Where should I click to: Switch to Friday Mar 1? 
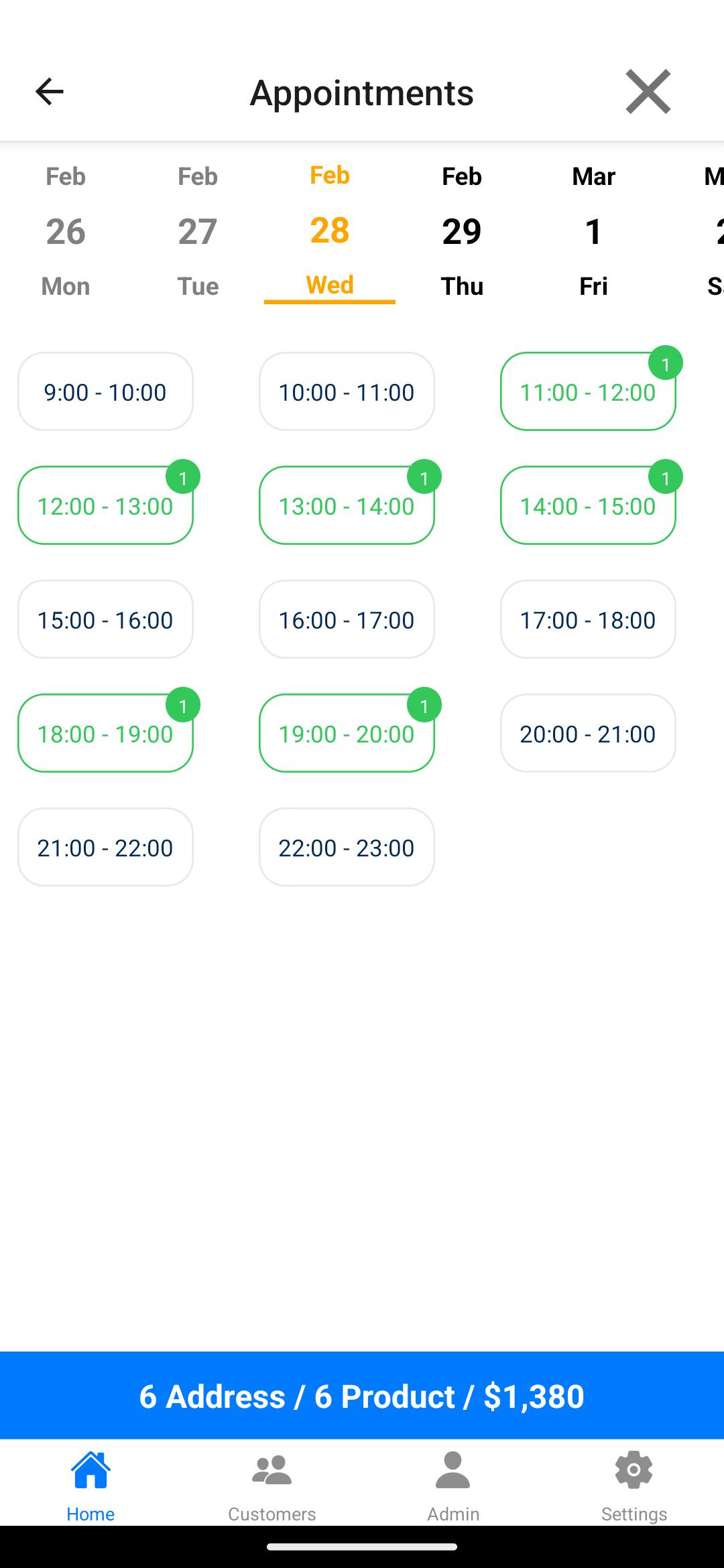point(594,231)
